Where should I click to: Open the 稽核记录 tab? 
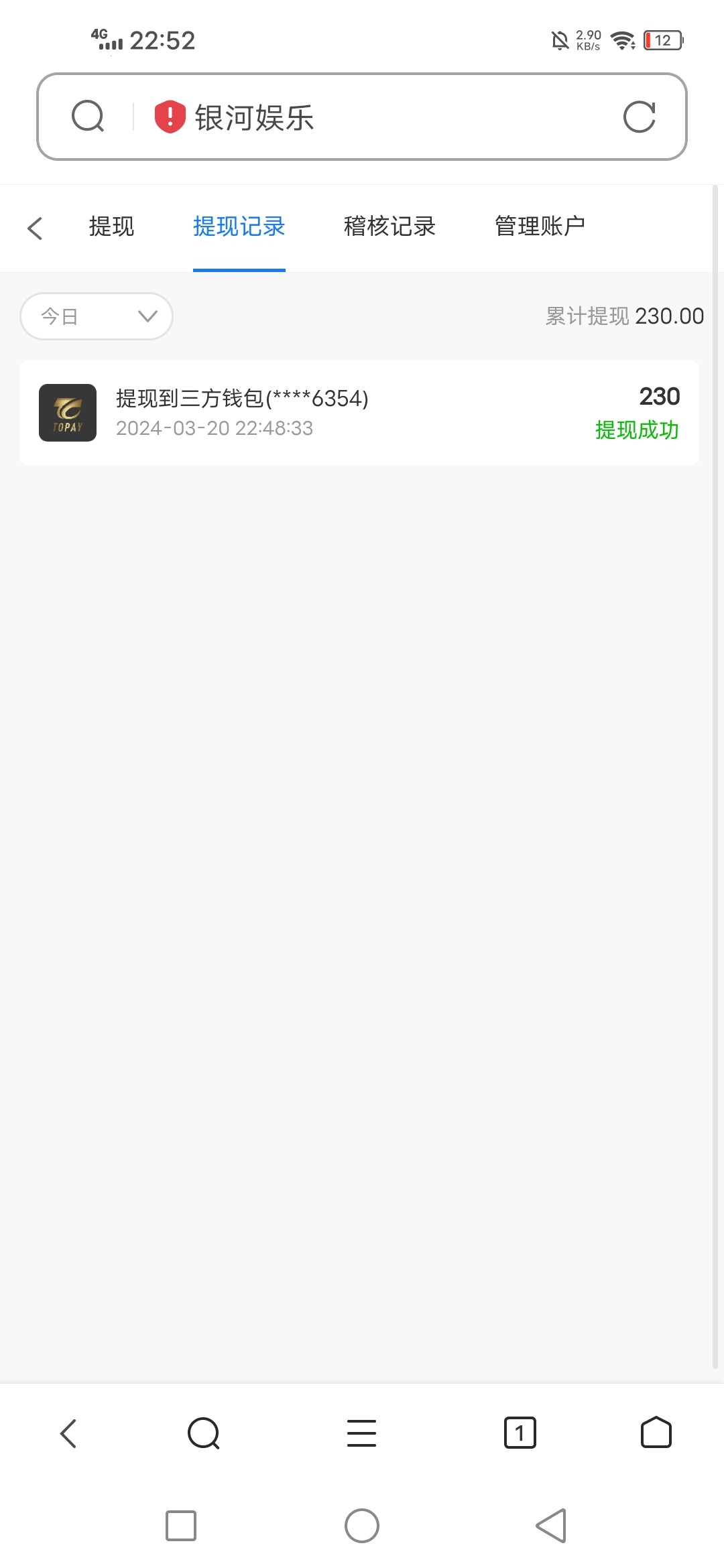[x=389, y=226]
